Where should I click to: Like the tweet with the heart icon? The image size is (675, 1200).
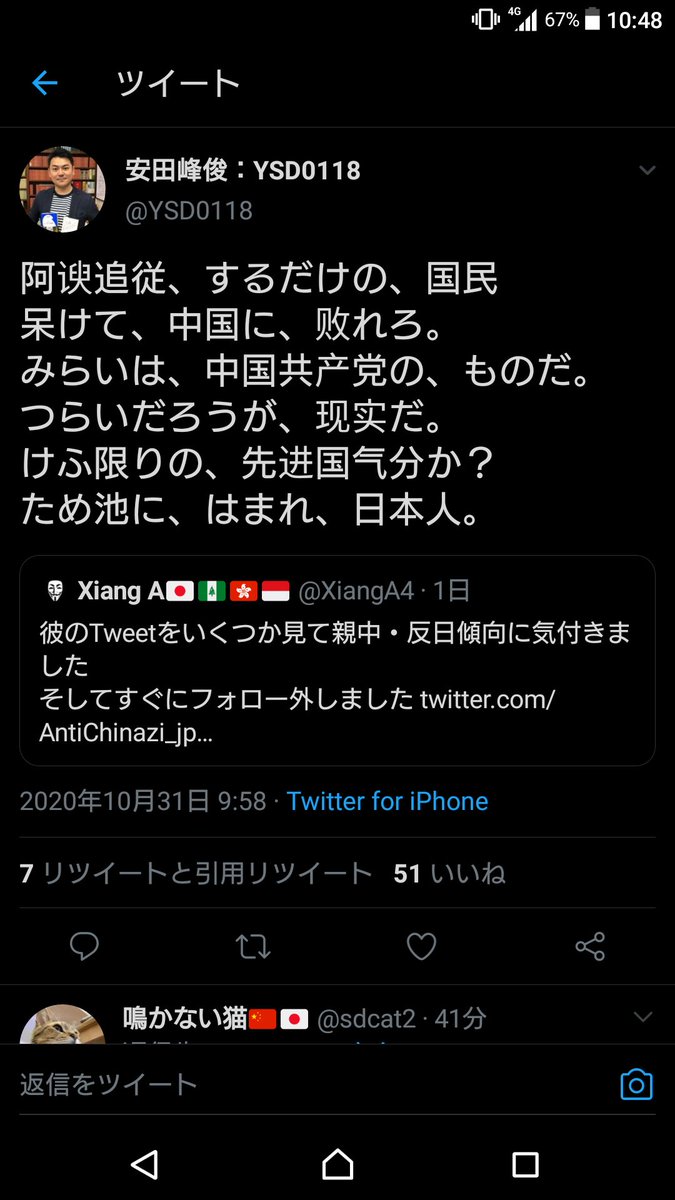click(x=421, y=946)
